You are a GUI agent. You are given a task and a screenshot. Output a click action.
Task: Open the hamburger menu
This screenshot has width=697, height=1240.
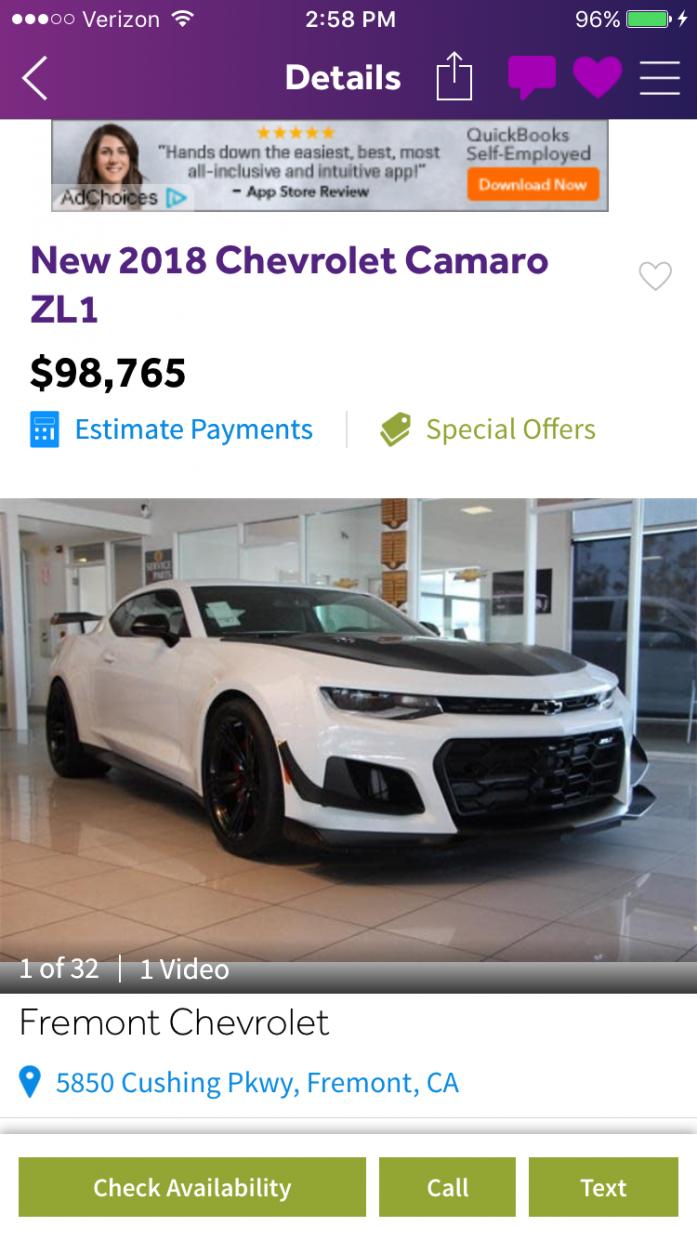[x=660, y=77]
